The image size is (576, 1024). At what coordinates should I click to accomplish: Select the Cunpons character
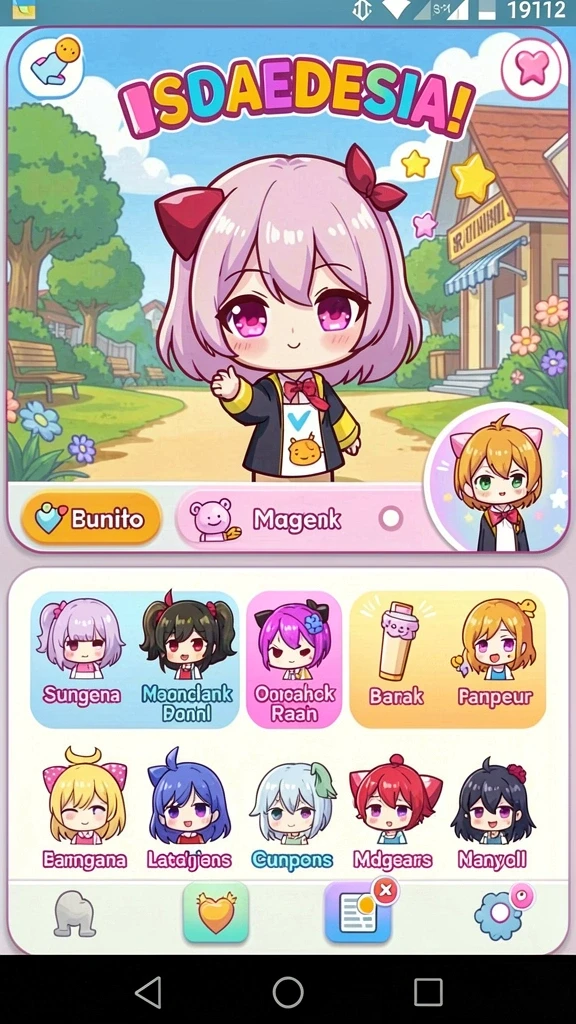[292, 810]
